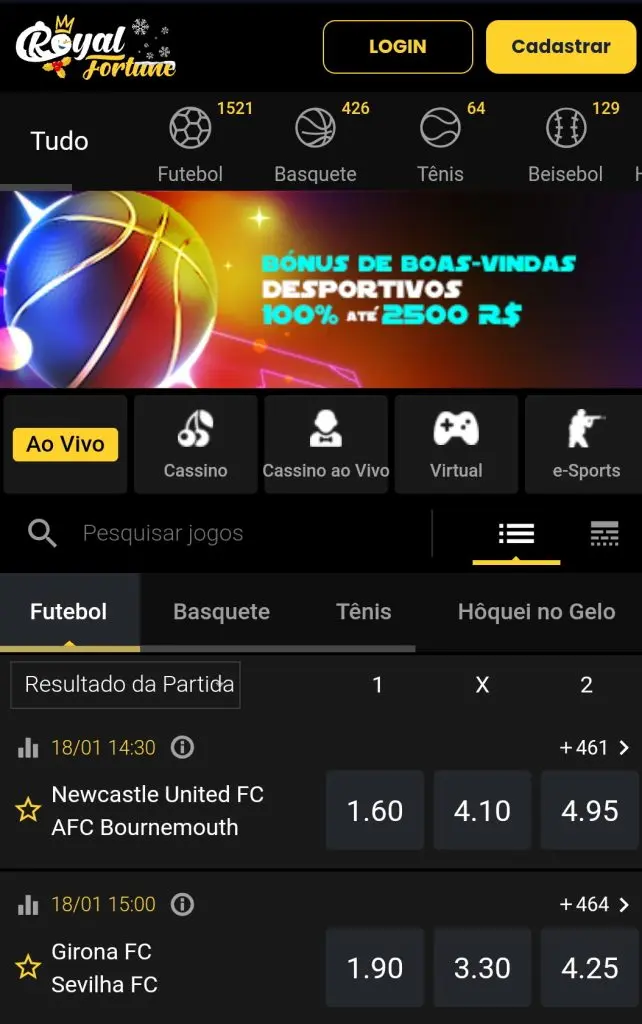Open +464 more markets for Girona FC
The height and width of the screenshot is (1024, 642).
pos(595,904)
